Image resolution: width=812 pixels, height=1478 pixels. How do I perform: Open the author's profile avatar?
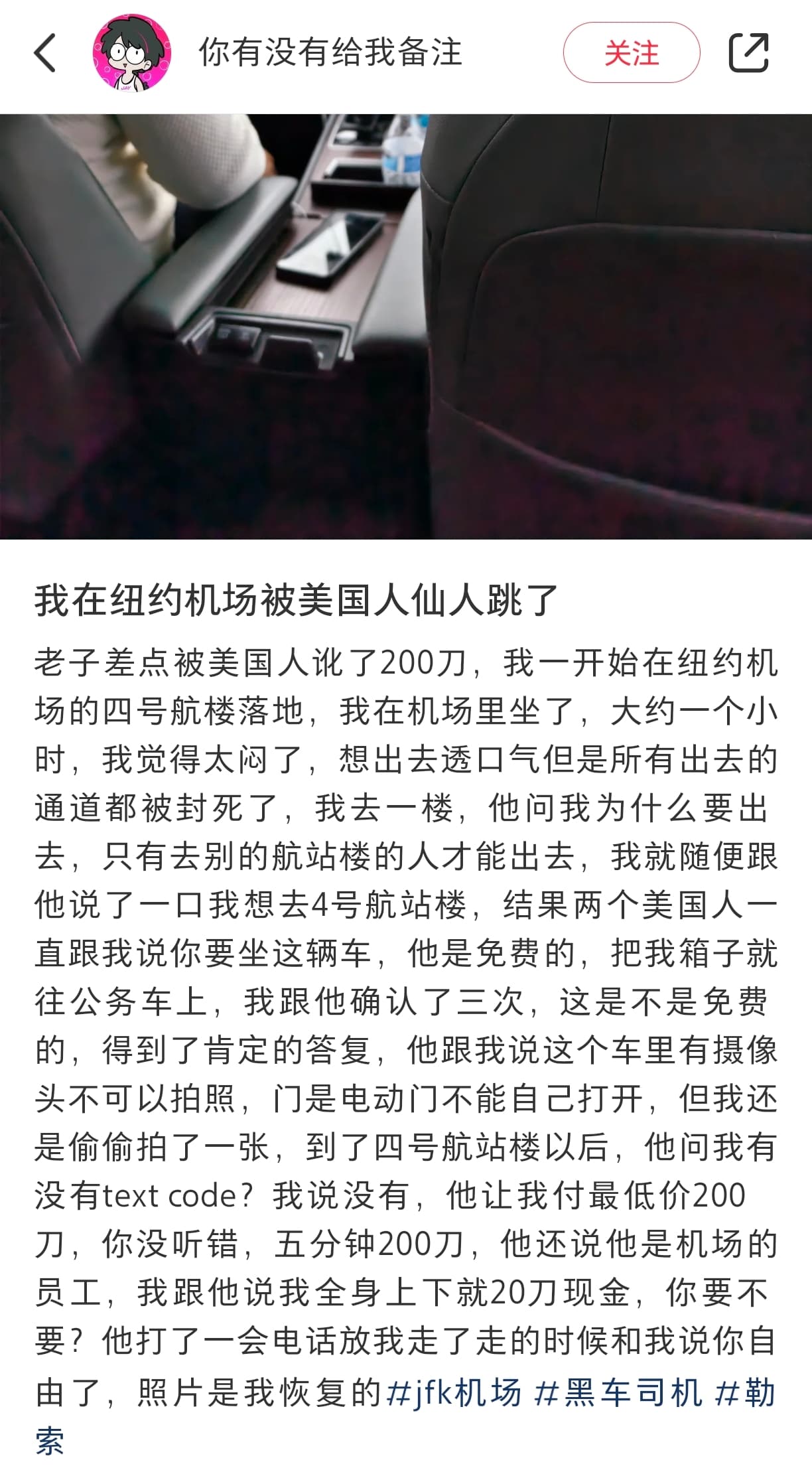(132, 53)
